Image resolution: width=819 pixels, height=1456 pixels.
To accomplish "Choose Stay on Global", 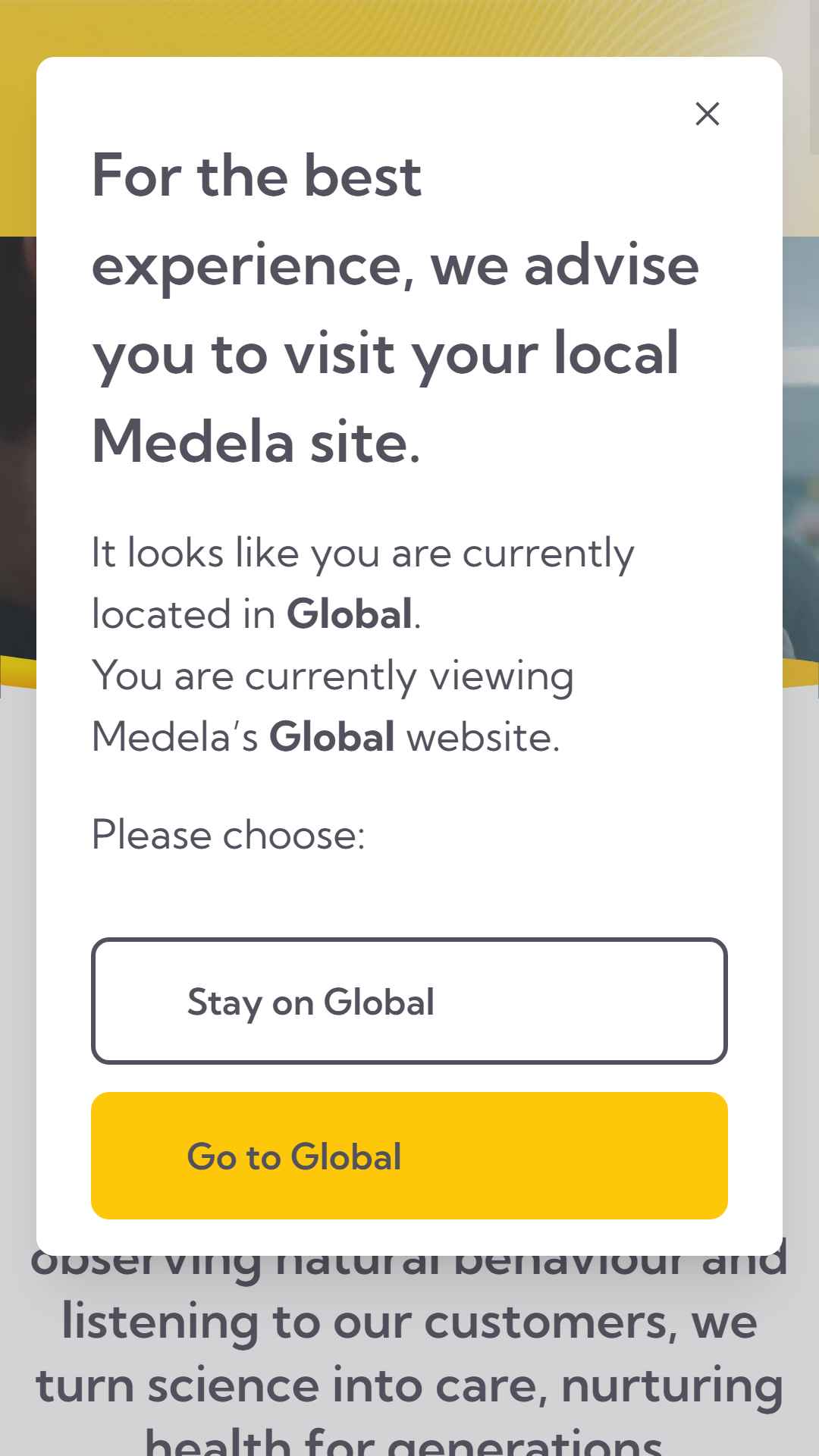I will pyautogui.click(x=409, y=1001).
